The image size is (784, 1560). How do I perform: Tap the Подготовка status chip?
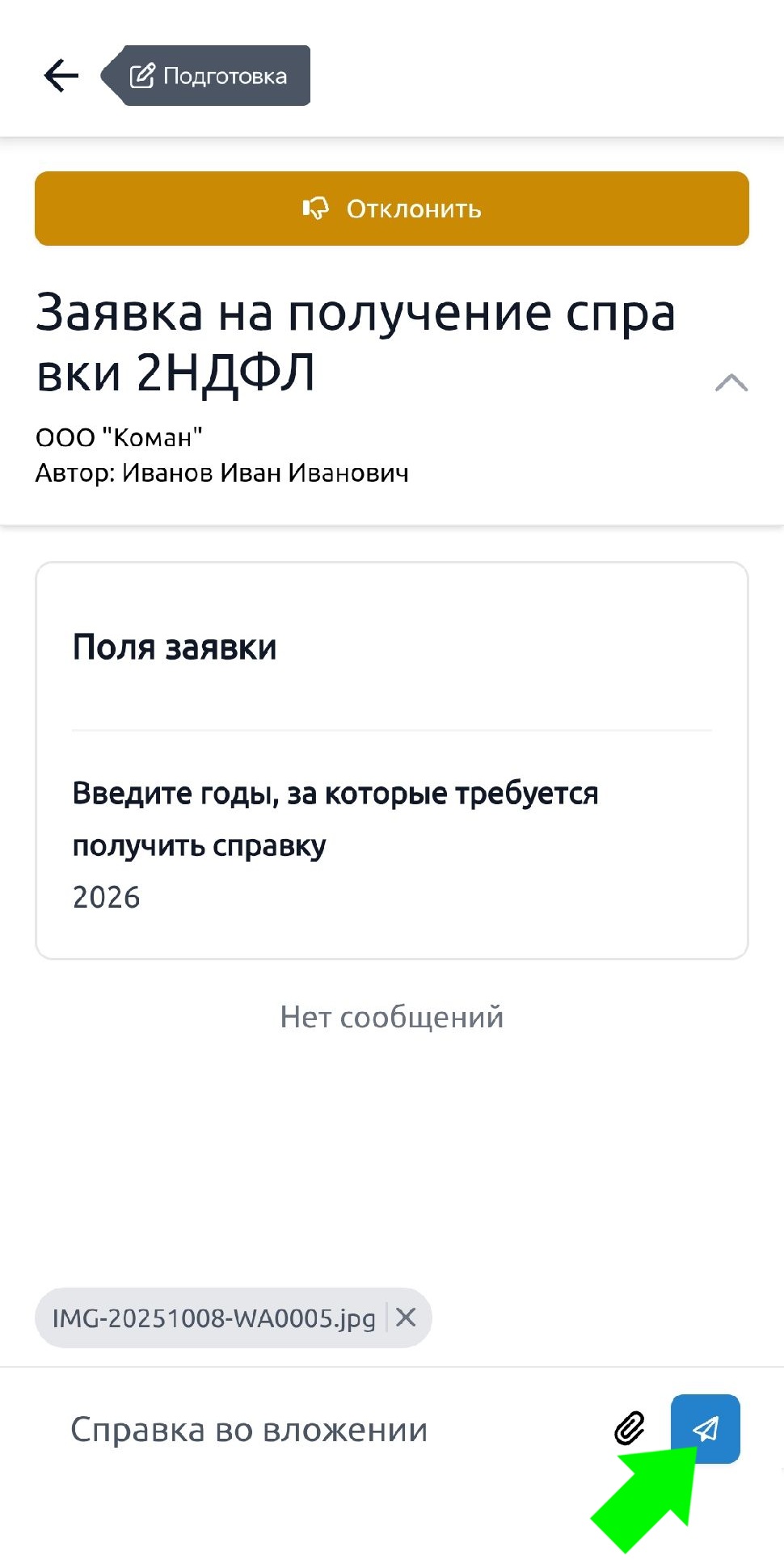(209, 76)
